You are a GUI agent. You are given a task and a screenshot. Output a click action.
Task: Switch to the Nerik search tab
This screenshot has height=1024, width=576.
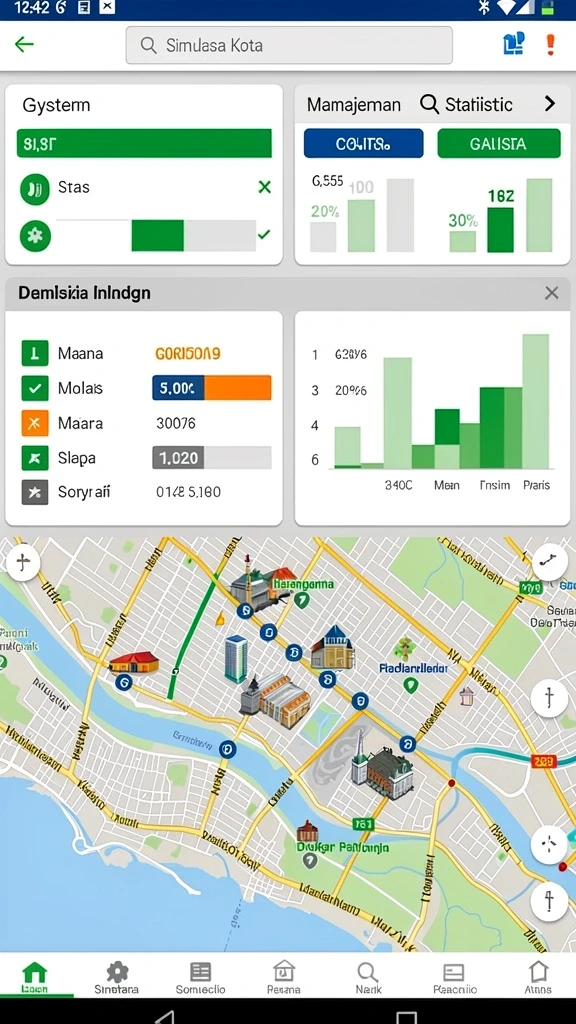click(368, 978)
